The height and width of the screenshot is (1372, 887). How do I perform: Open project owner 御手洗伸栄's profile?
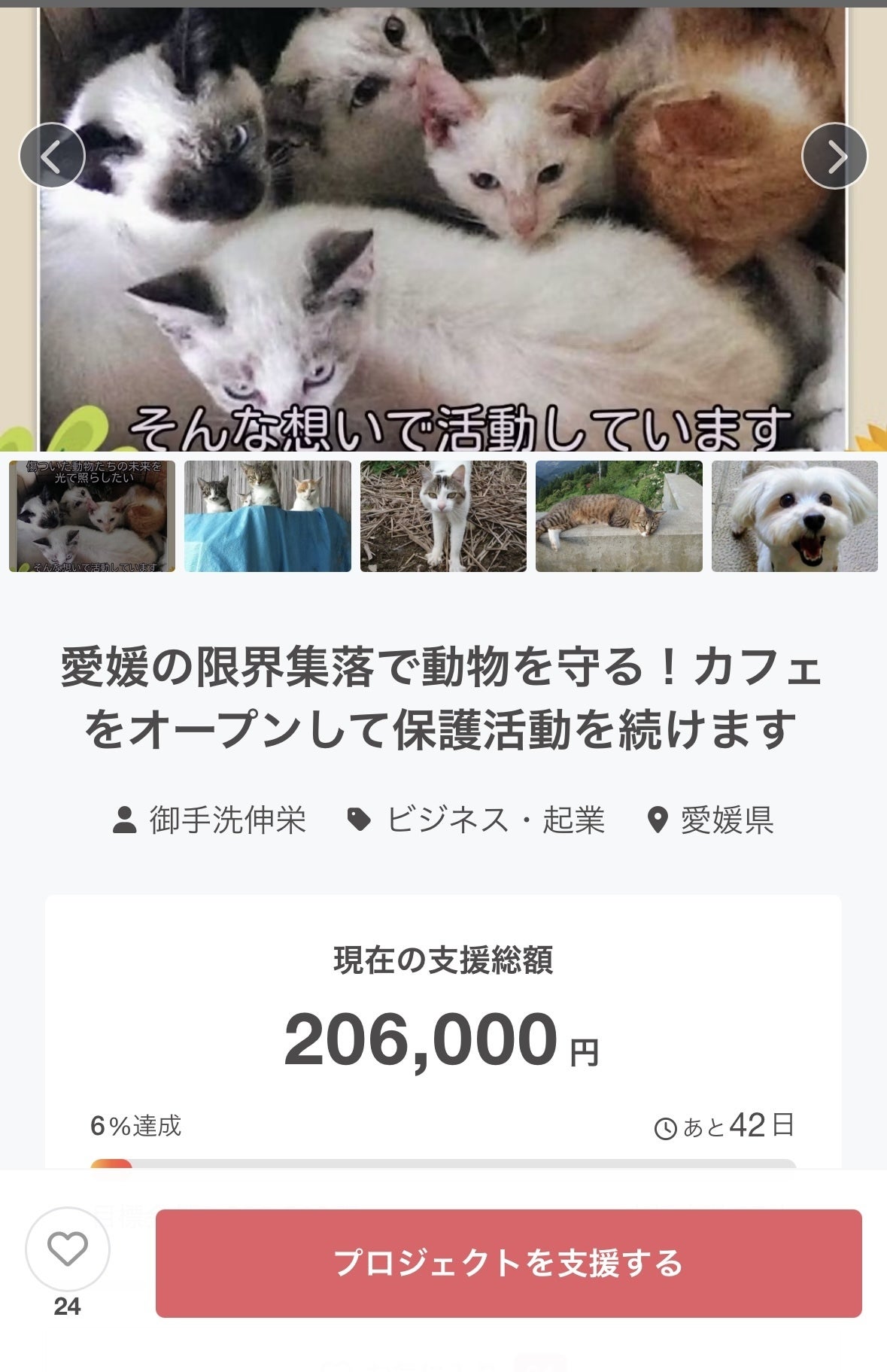210,820
